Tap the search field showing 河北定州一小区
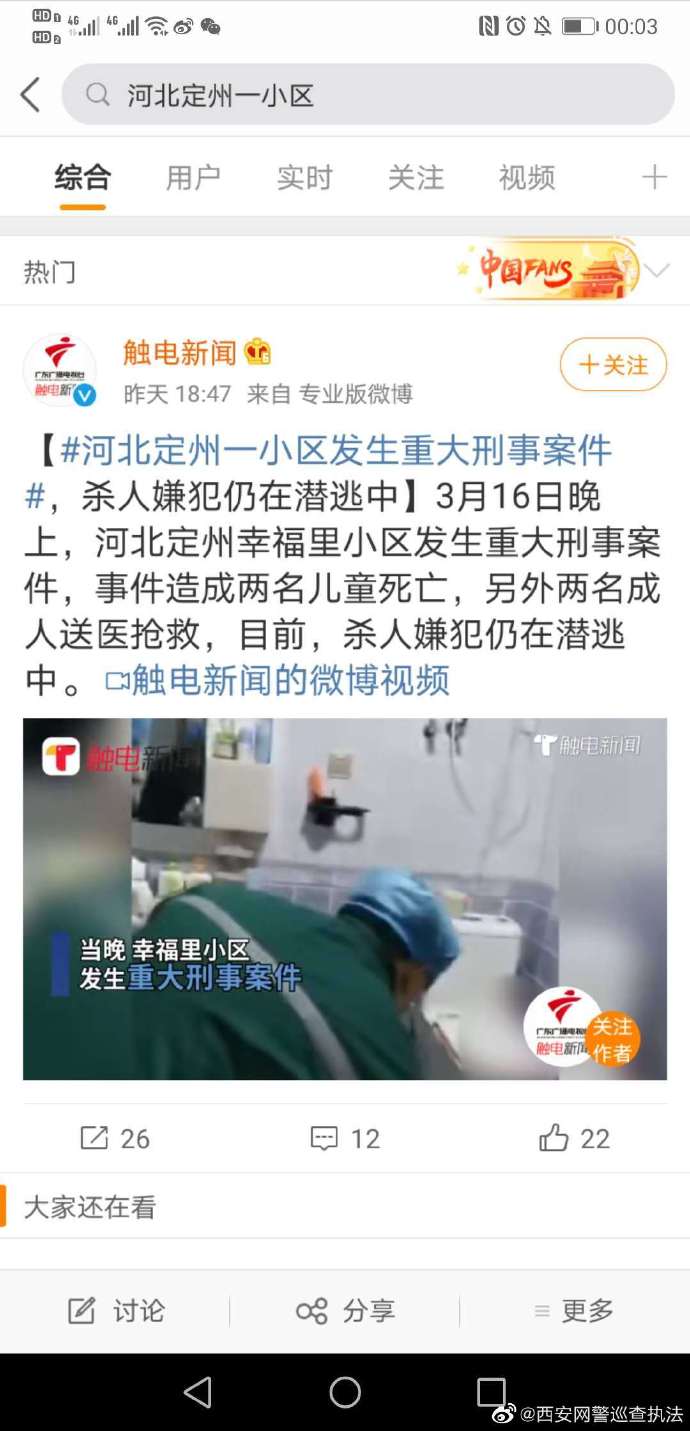This screenshot has width=690, height=1431. click(368, 95)
